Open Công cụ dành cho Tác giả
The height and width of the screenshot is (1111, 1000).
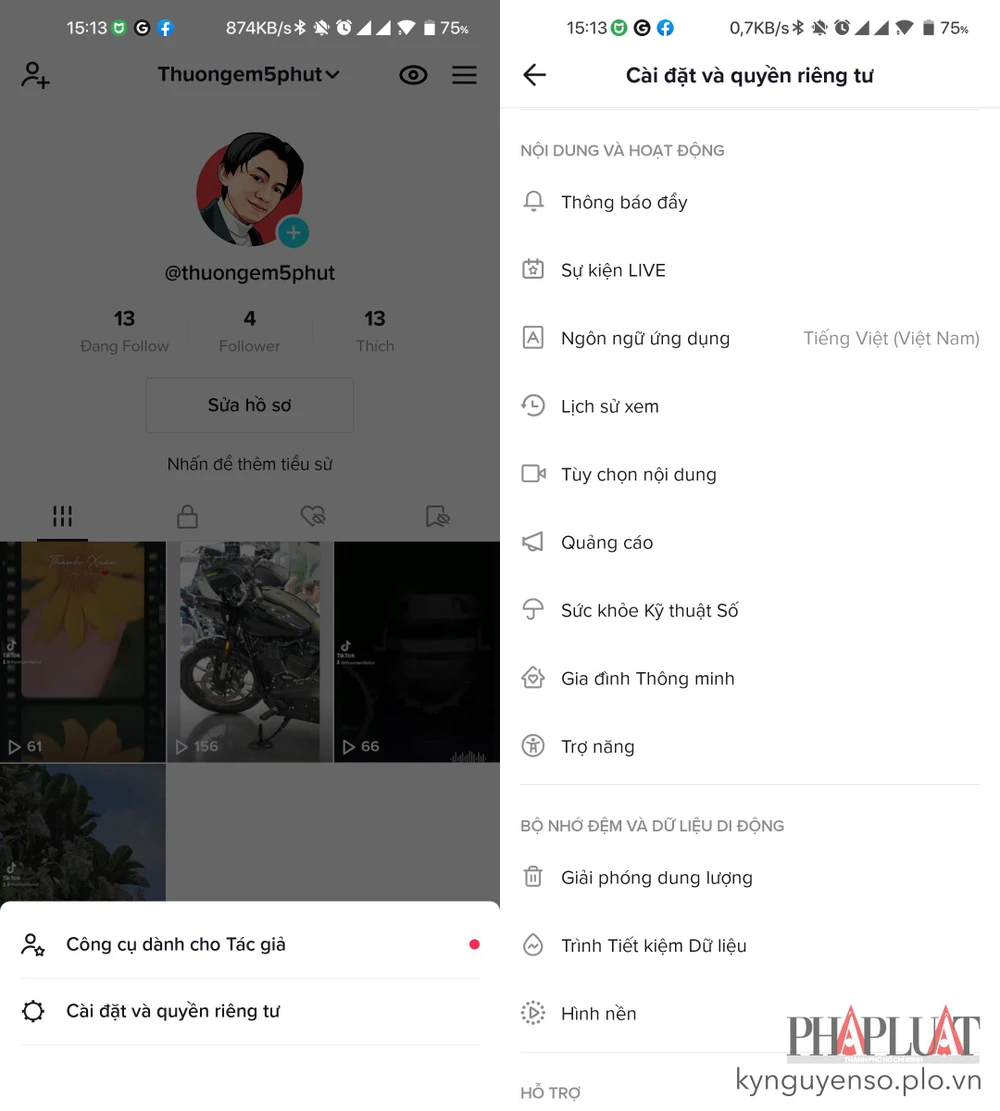(176, 944)
